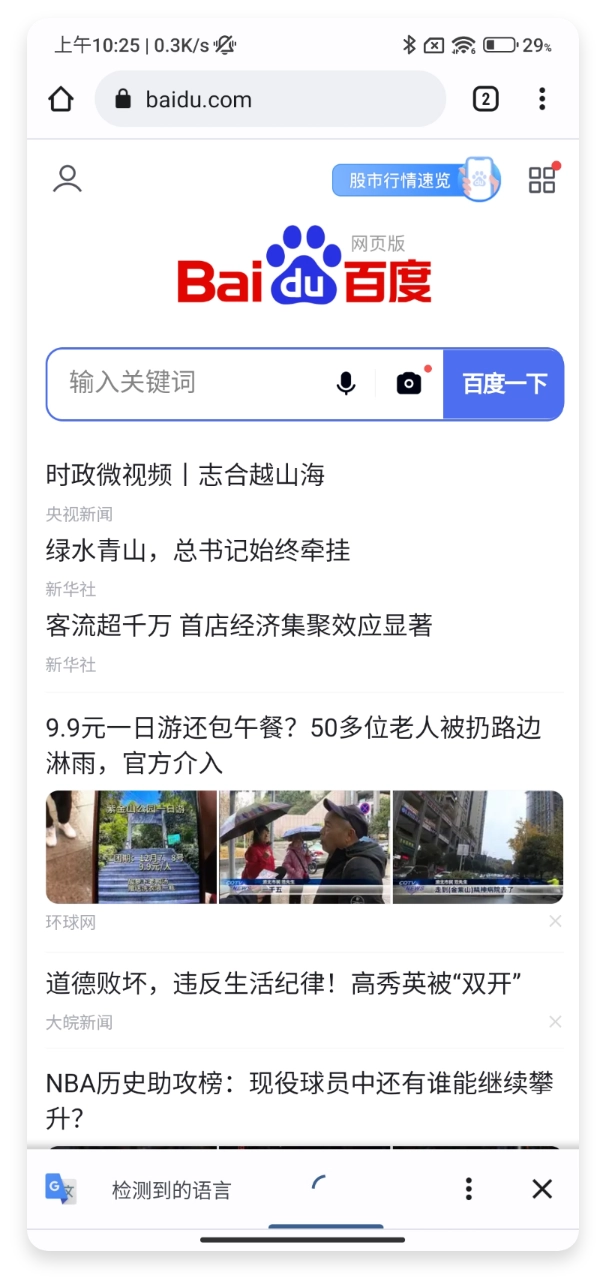Screen dimensions: 606x1287
Task: Focus the 输入关键词 search field
Action: point(190,383)
